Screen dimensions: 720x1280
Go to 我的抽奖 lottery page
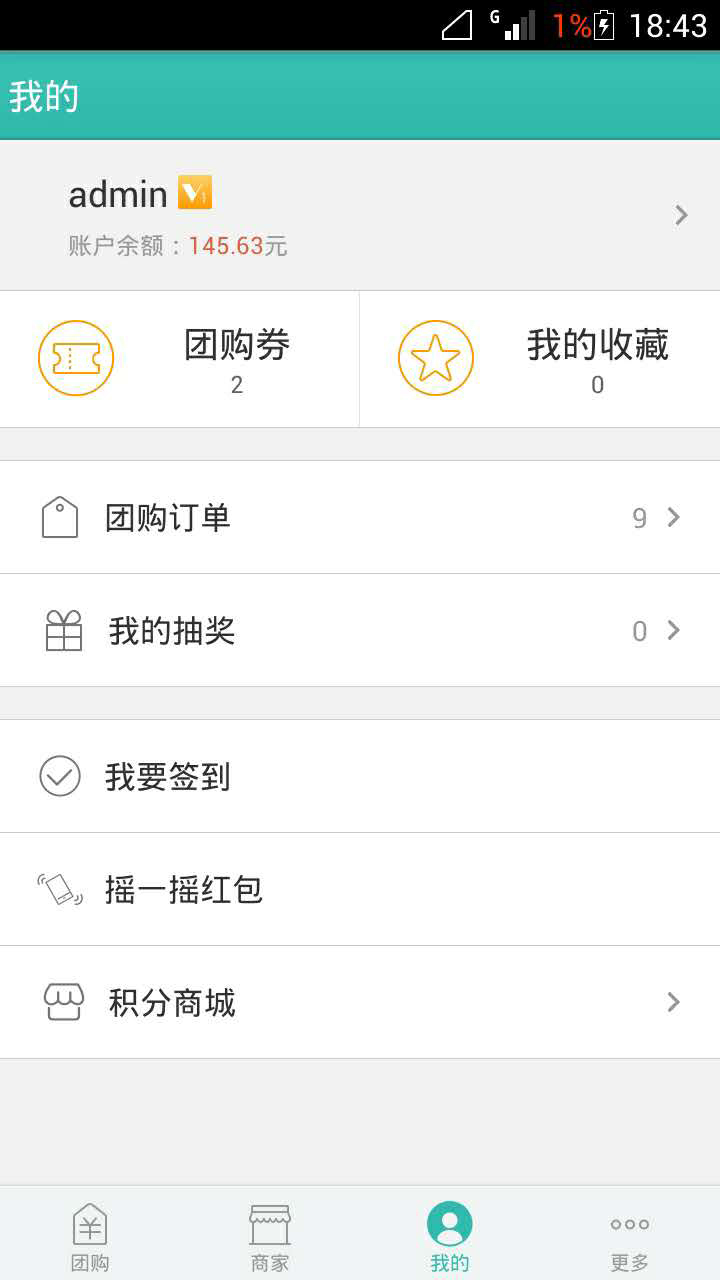coord(360,630)
